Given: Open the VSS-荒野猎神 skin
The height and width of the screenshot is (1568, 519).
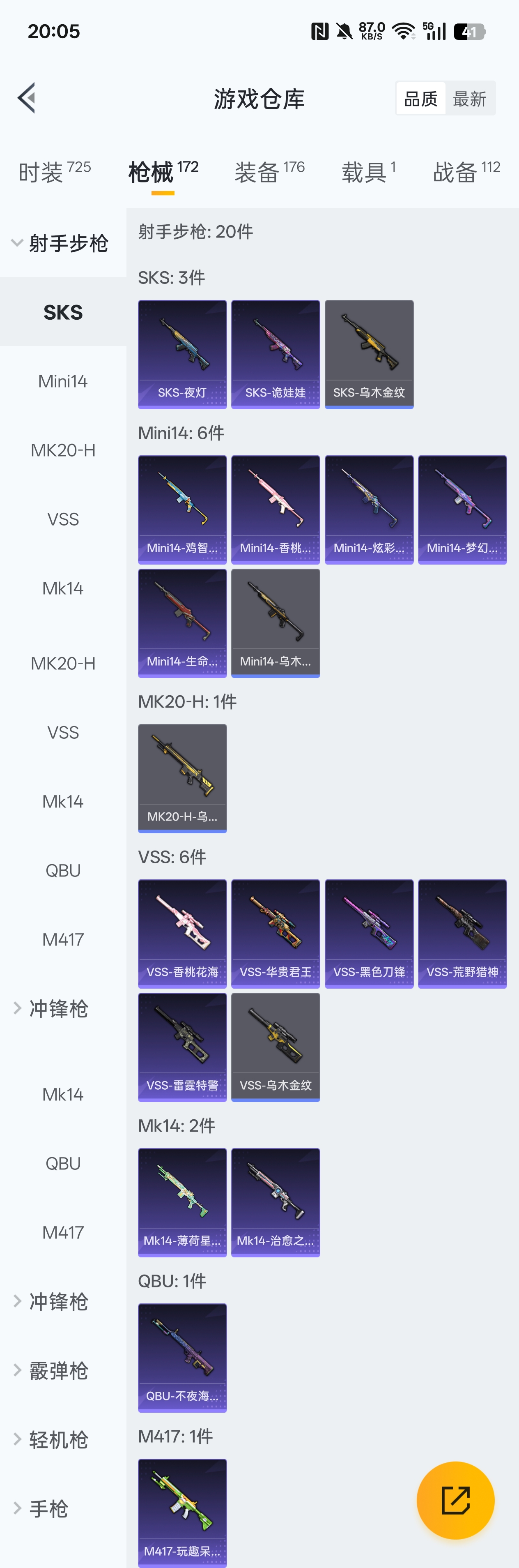Looking at the screenshot, I should pyautogui.click(x=462, y=934).
